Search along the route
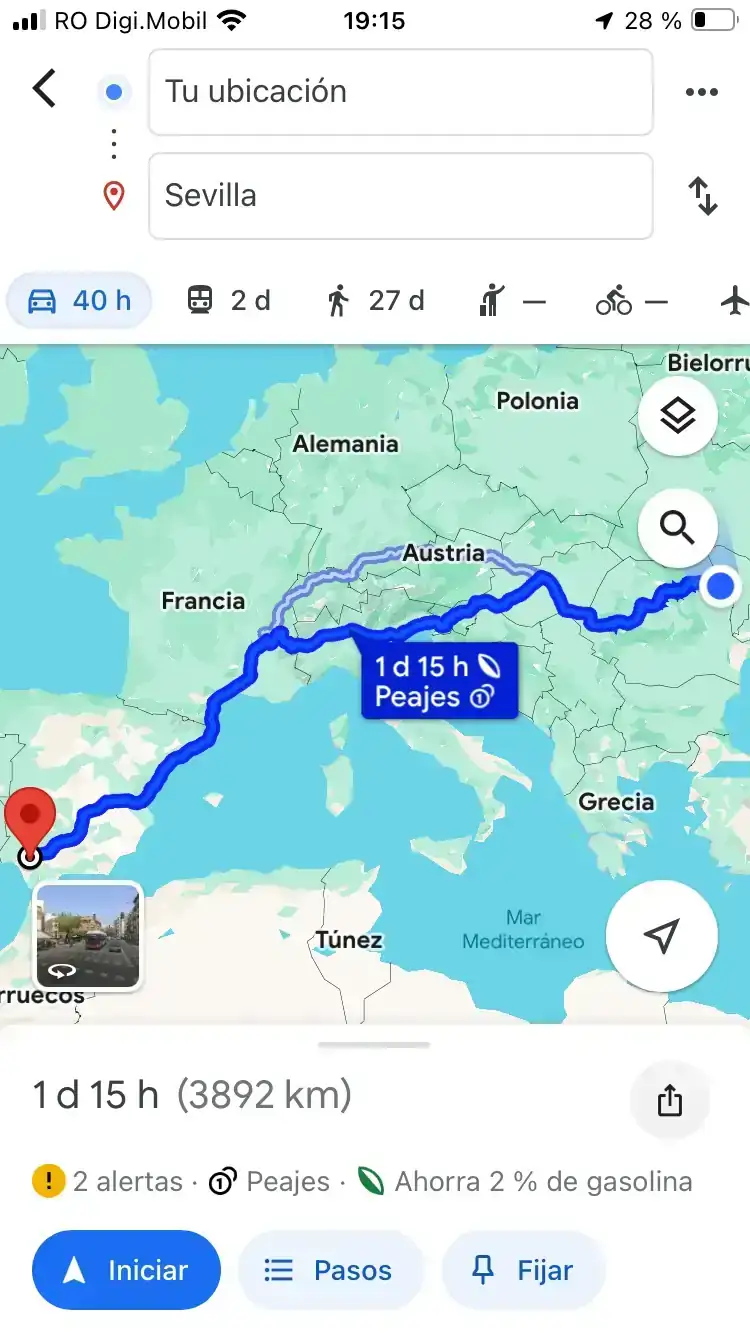Screen dimensions: 750x1334 (678, 527)
